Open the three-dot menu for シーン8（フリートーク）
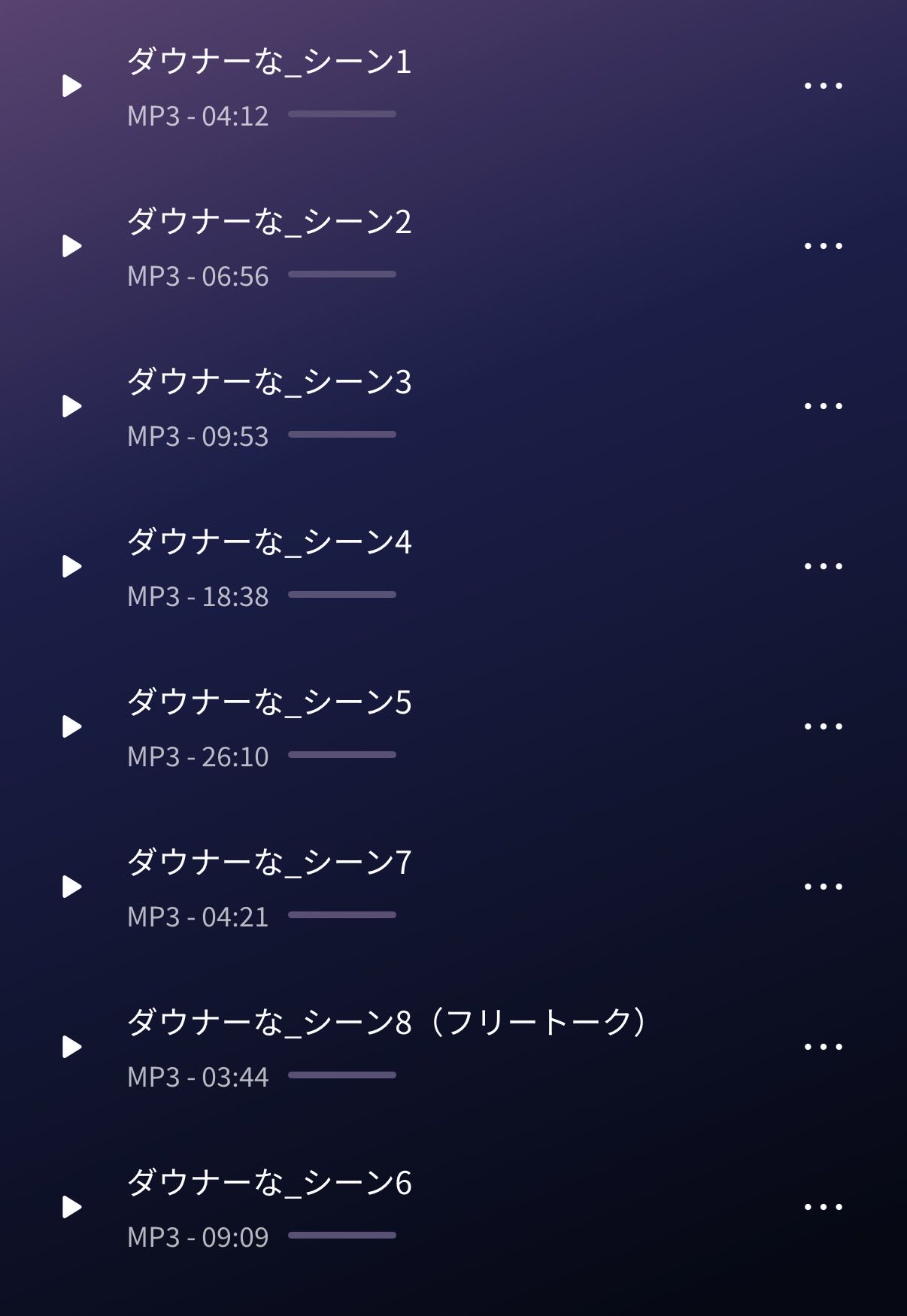The width and height of the screenshot is (907, 1316). point(823,1047)
